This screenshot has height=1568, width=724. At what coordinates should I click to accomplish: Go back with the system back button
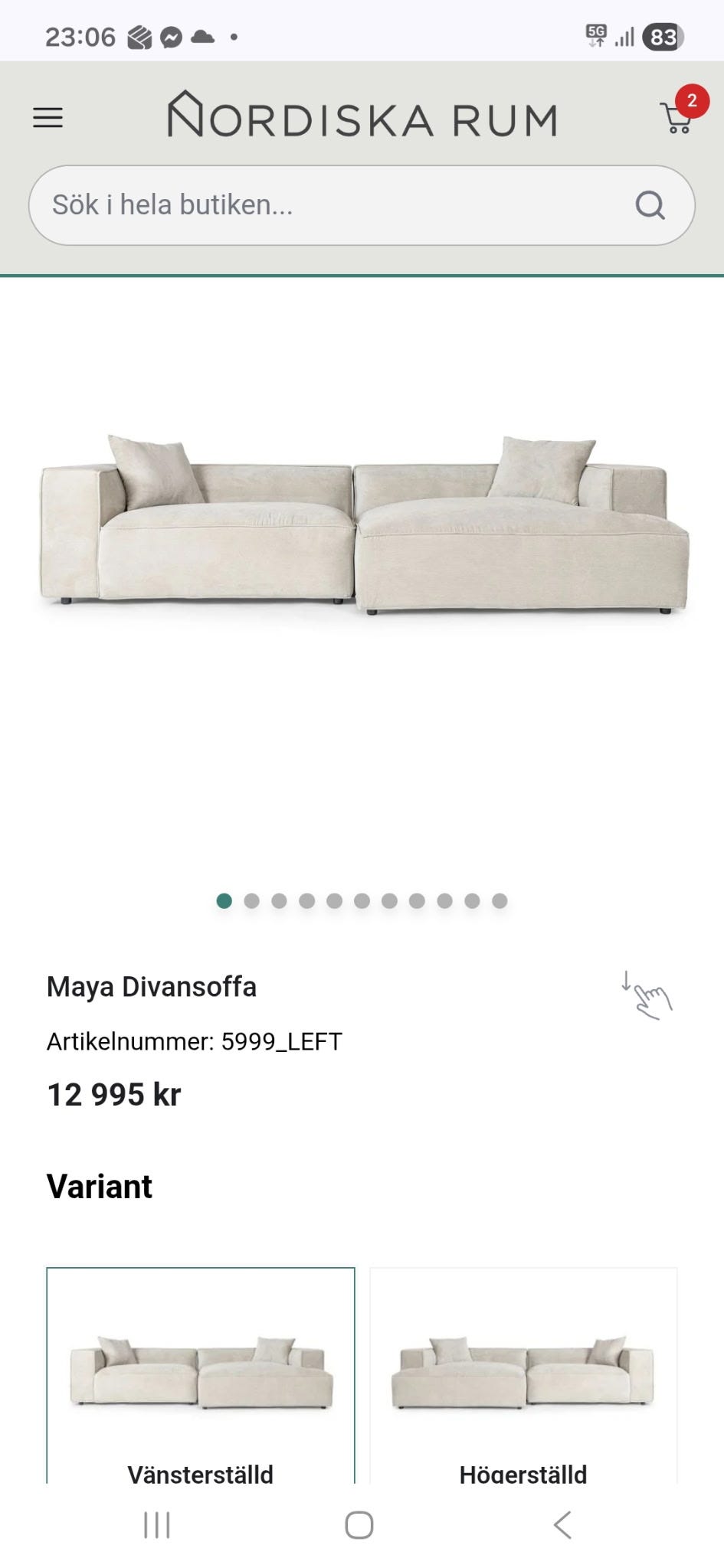[563, 1525]
